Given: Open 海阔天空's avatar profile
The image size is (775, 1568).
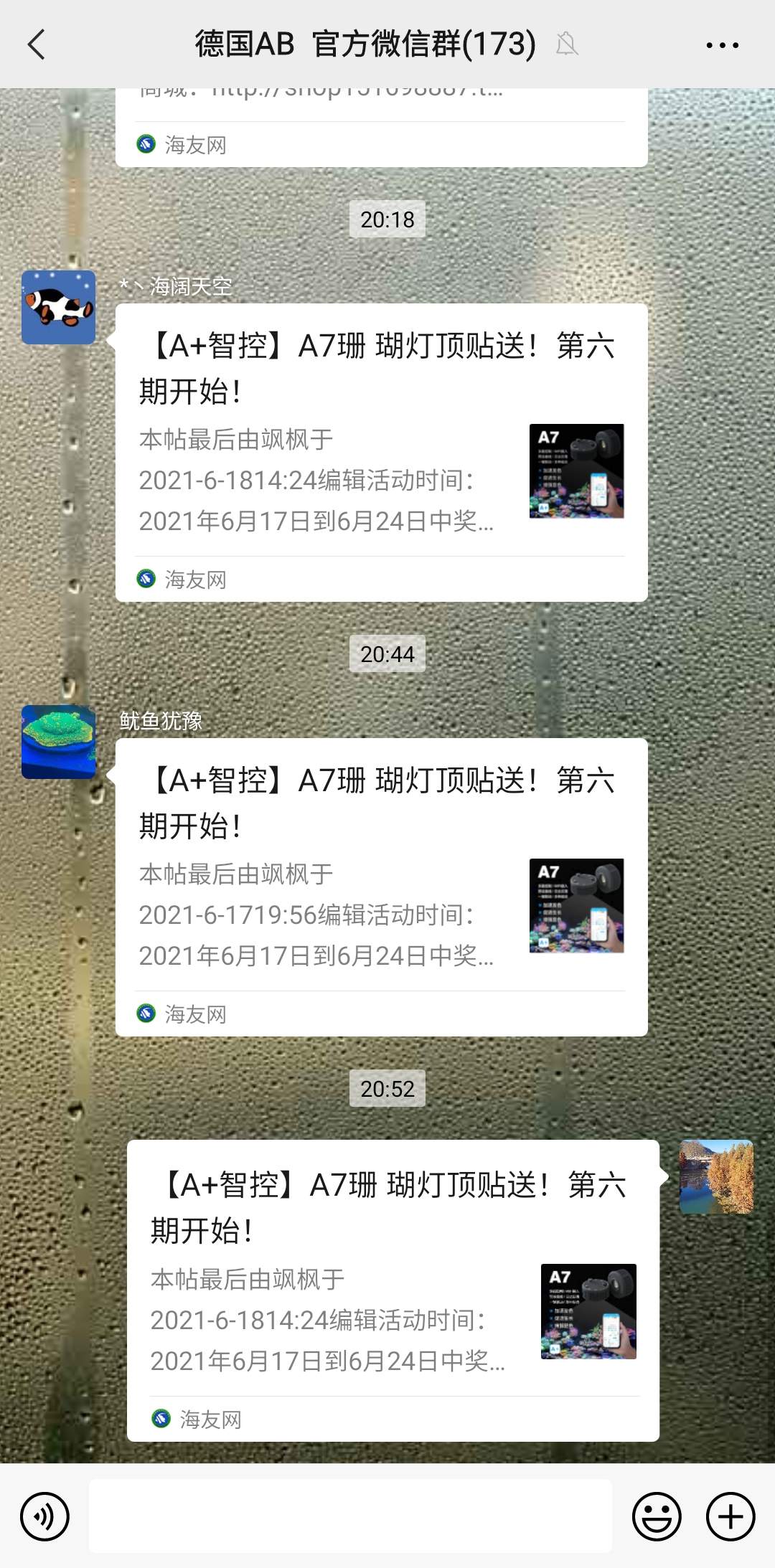Looking at the screenshot, I should tap(58, 307).
